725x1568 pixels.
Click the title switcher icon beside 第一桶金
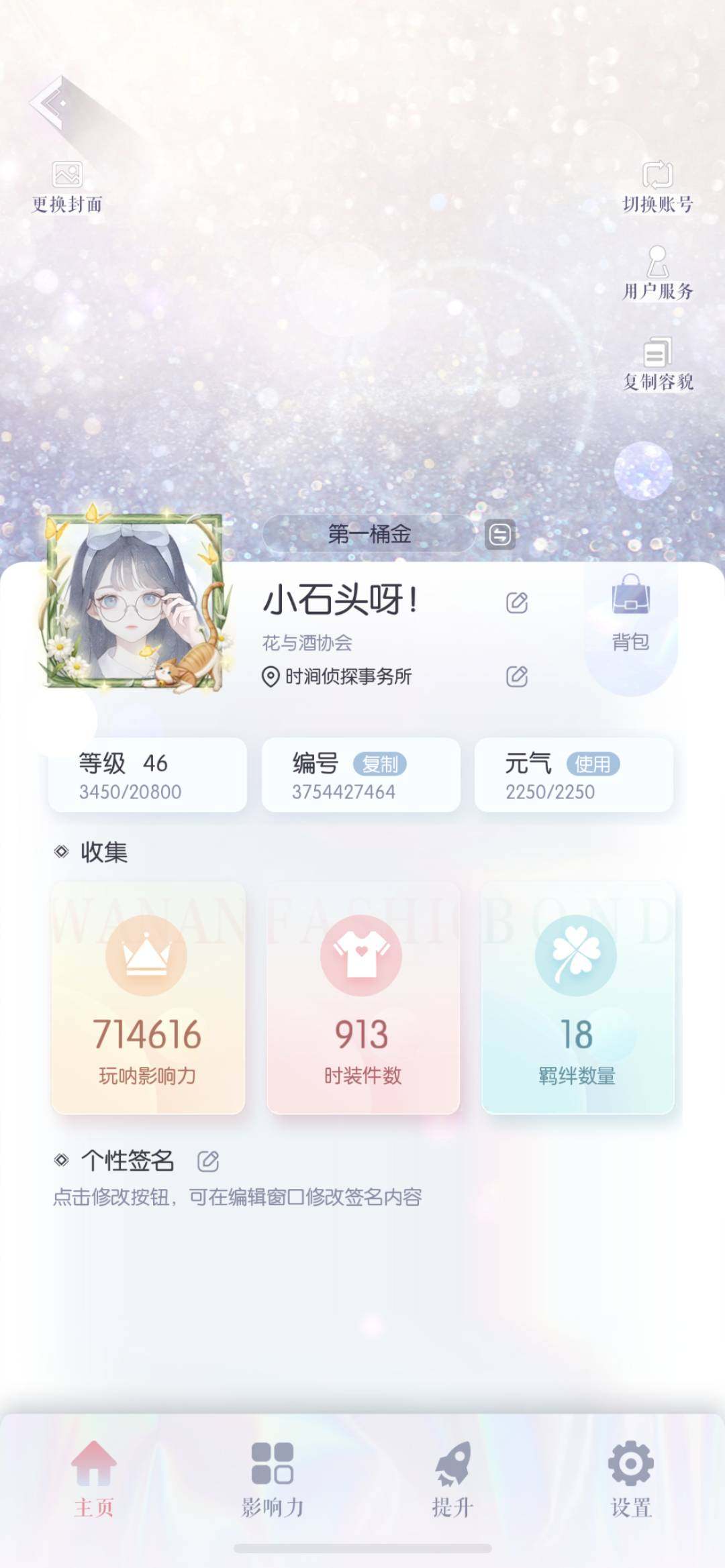point(498,535)
